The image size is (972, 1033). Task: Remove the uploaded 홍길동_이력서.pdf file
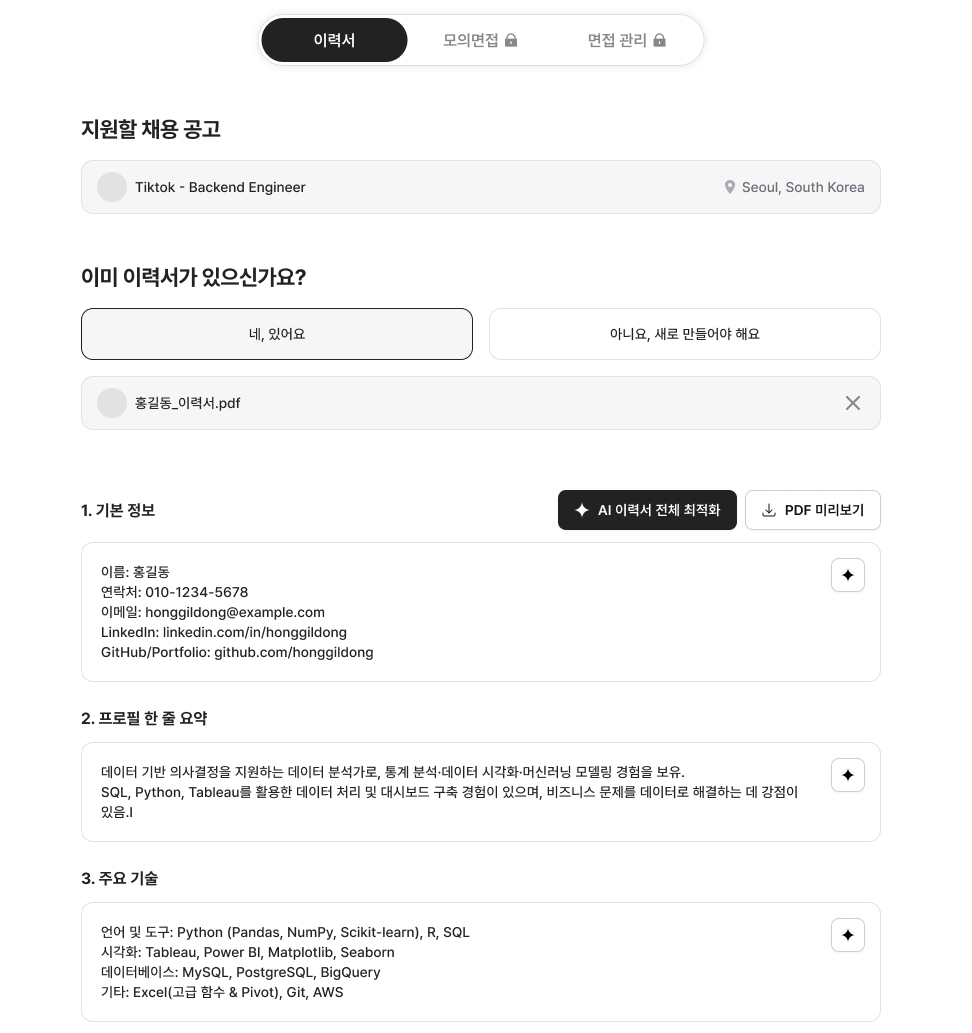tap(852, 403)
